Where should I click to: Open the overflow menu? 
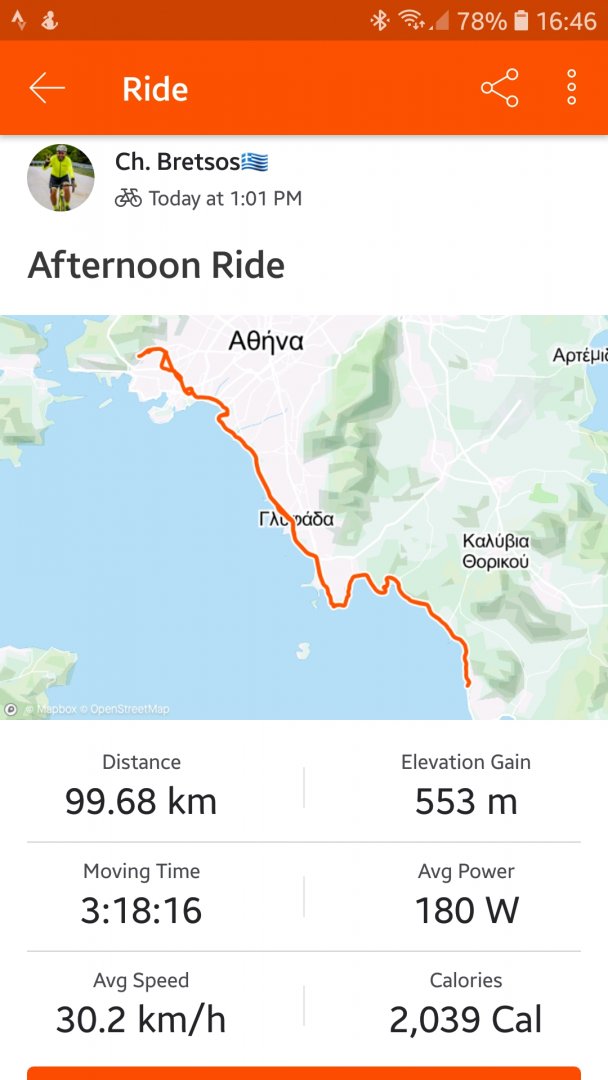pos(571,89)
